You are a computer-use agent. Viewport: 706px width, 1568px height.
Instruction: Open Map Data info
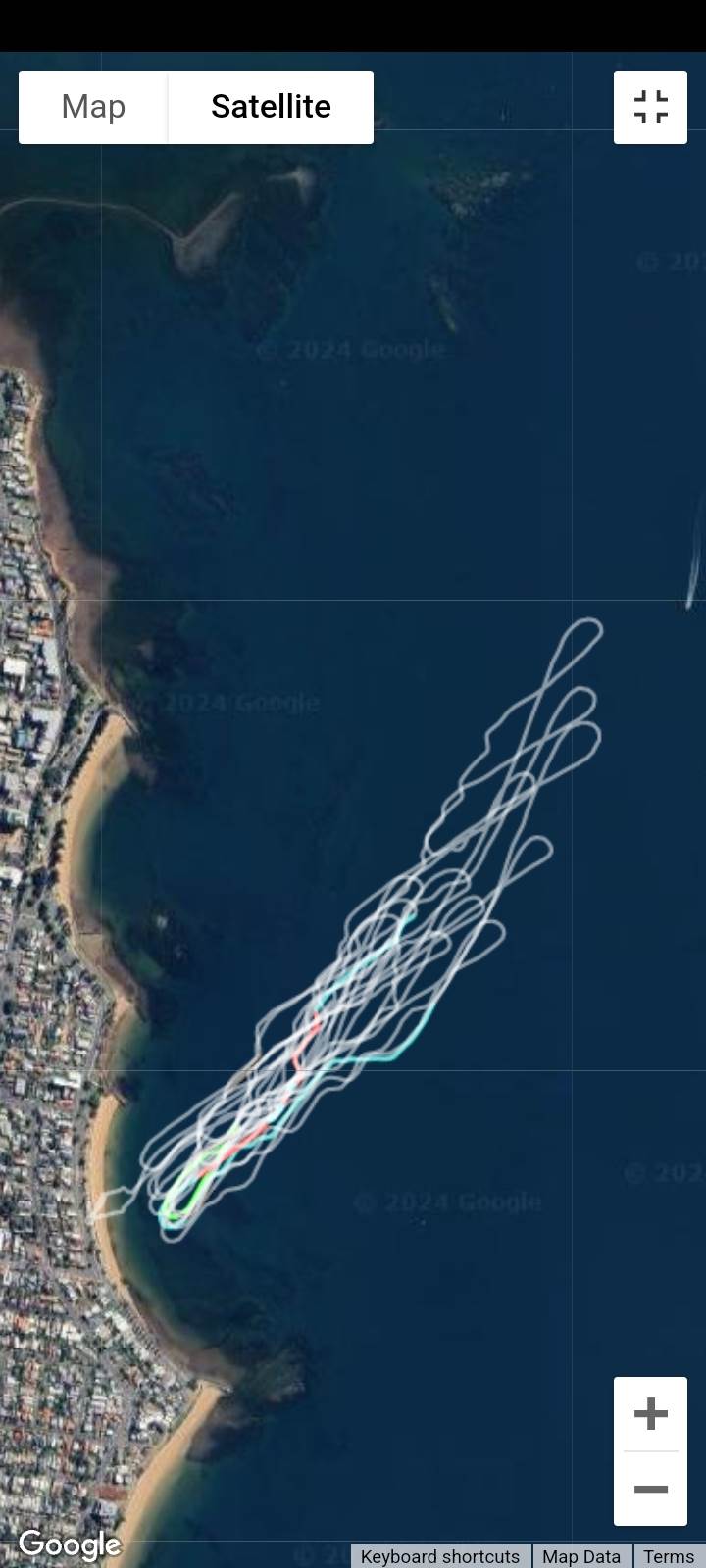[x=580, y=1556]
